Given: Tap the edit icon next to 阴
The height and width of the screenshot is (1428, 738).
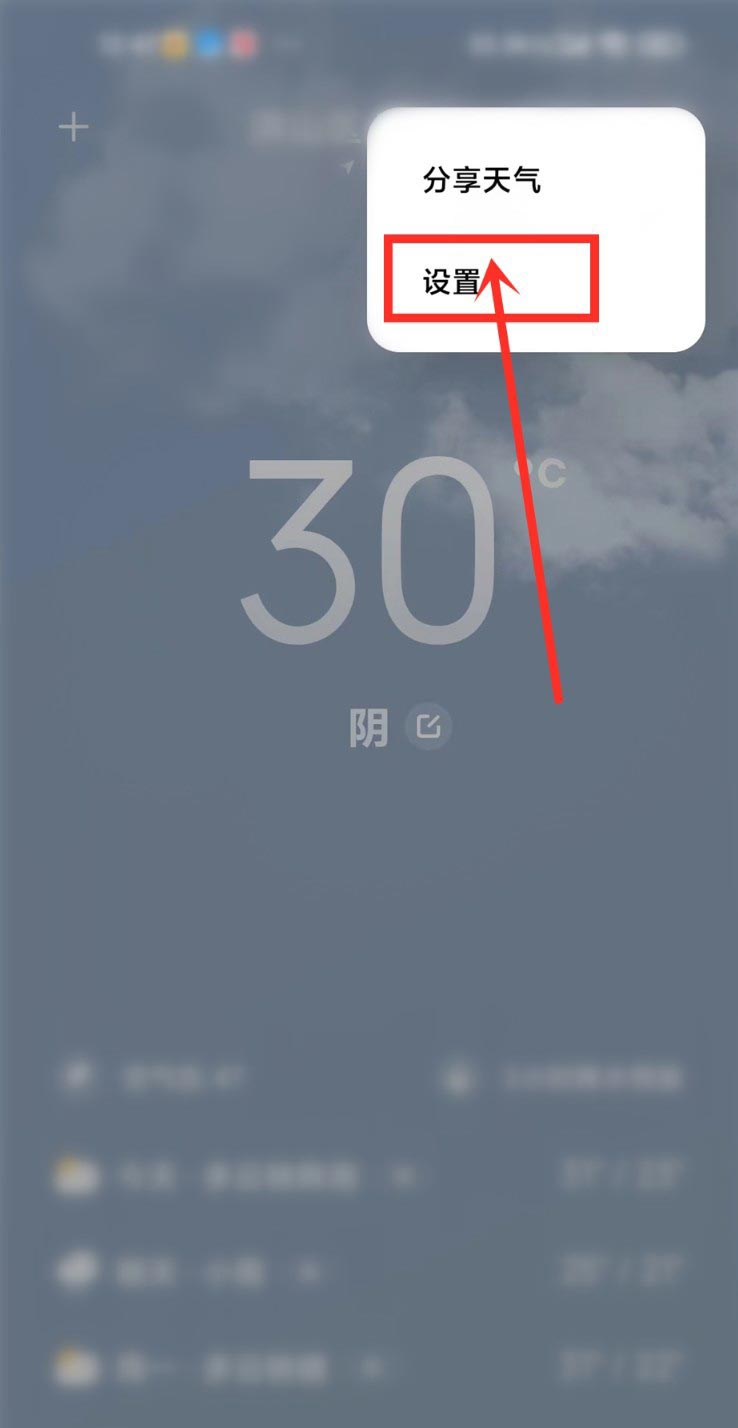Looking at the screenshot, I should click(429, 726).
